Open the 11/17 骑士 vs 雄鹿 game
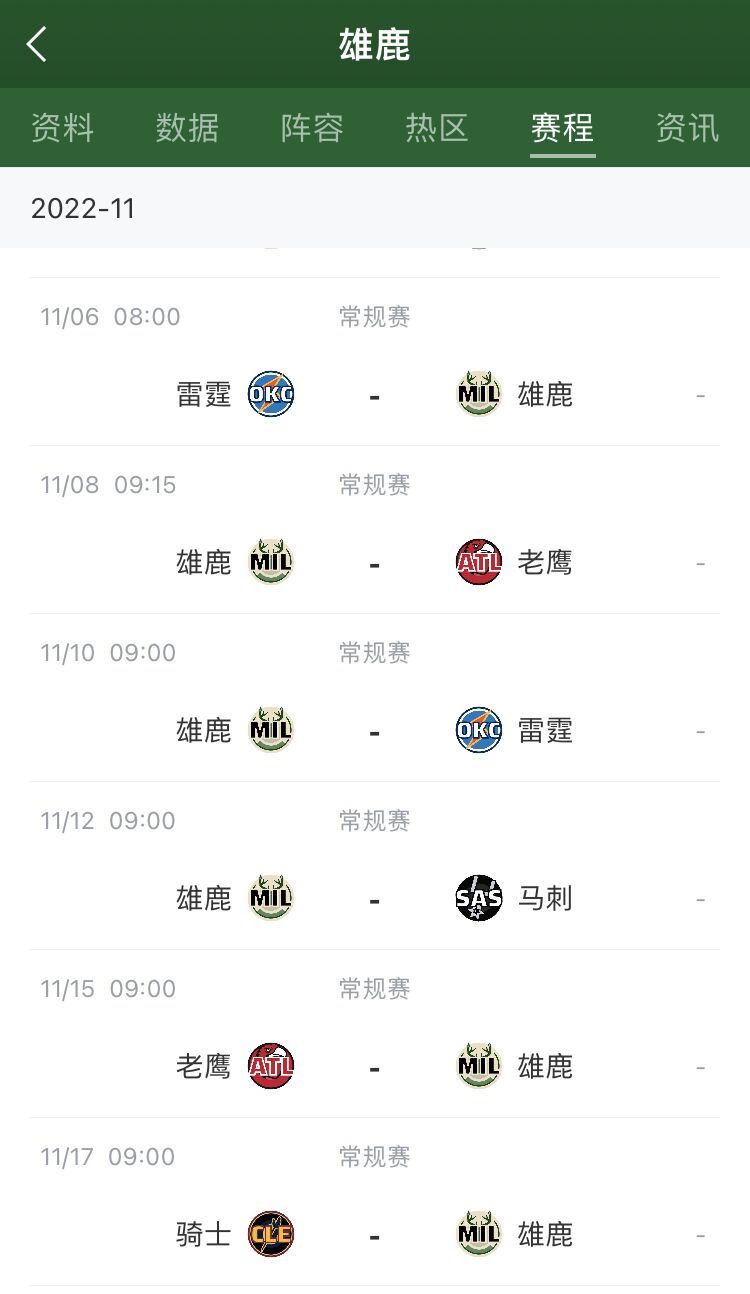 375,1202
